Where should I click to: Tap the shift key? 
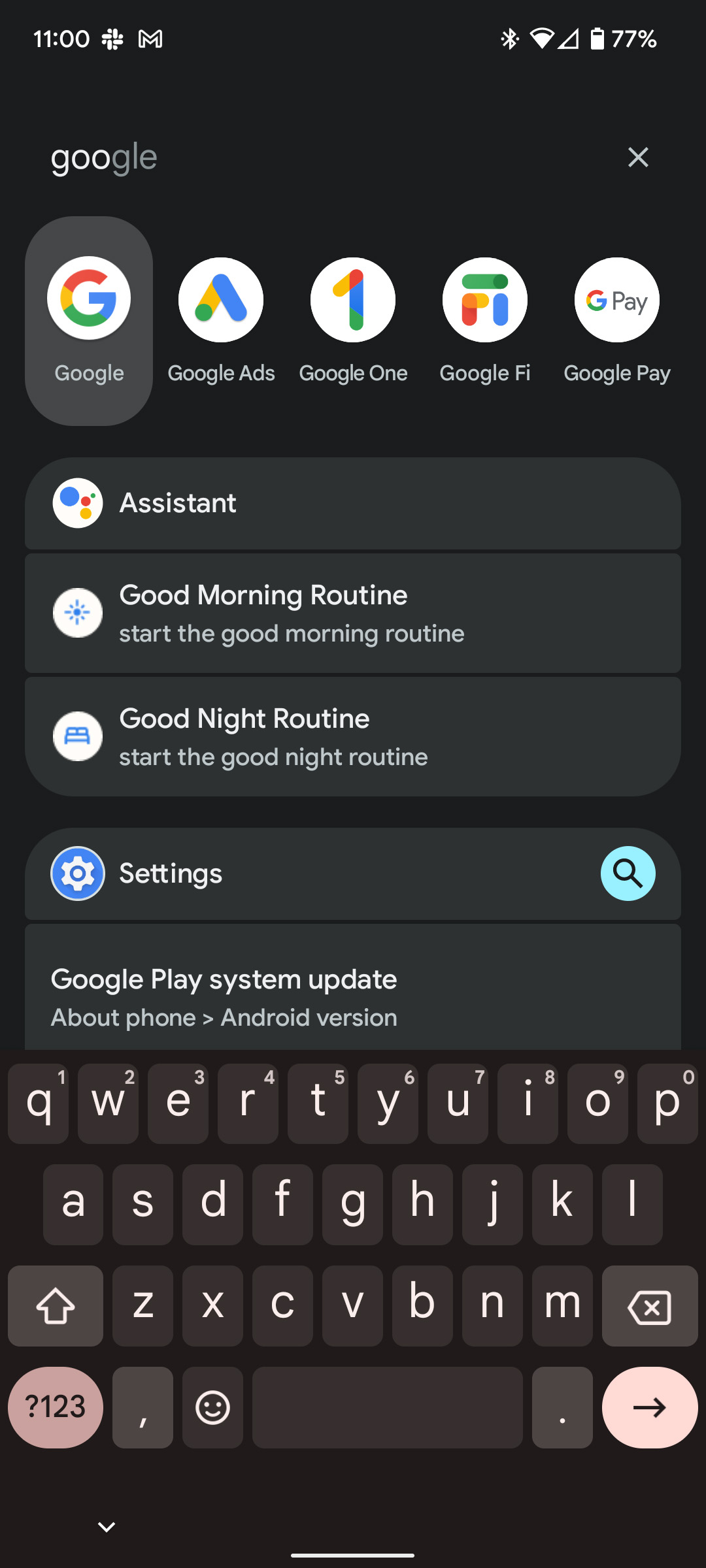pos(56,1307)
